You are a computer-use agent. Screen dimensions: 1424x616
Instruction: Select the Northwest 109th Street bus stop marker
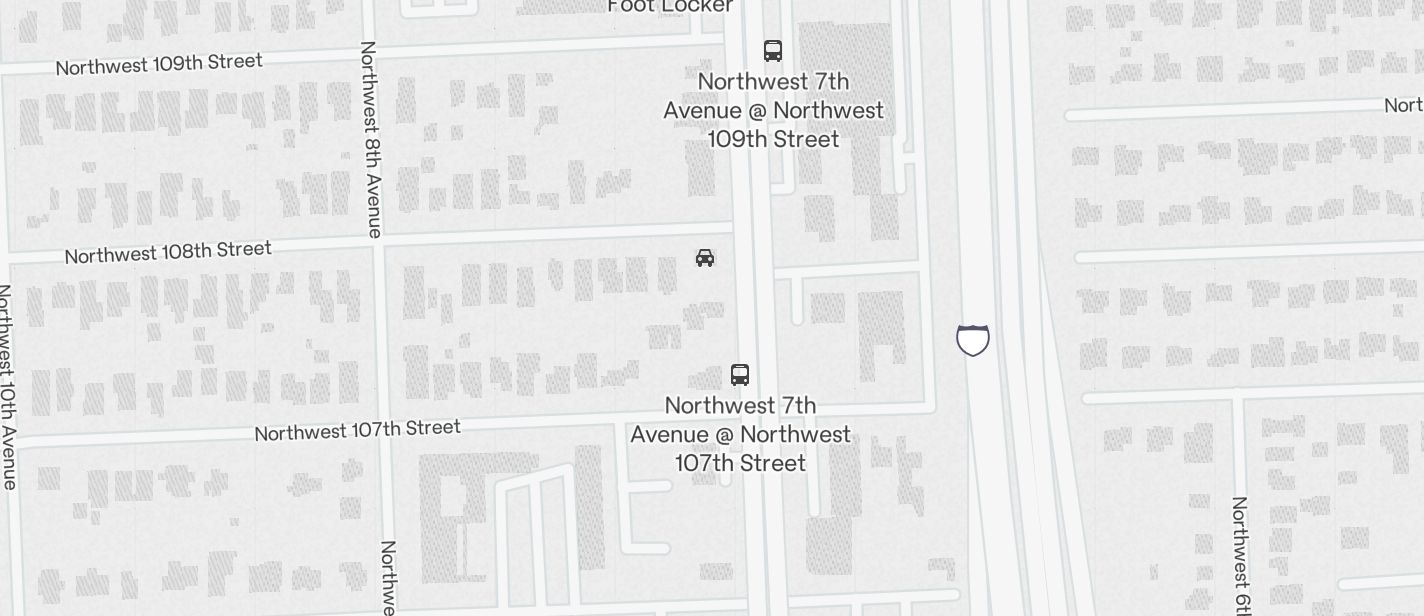tap(773, 50)
